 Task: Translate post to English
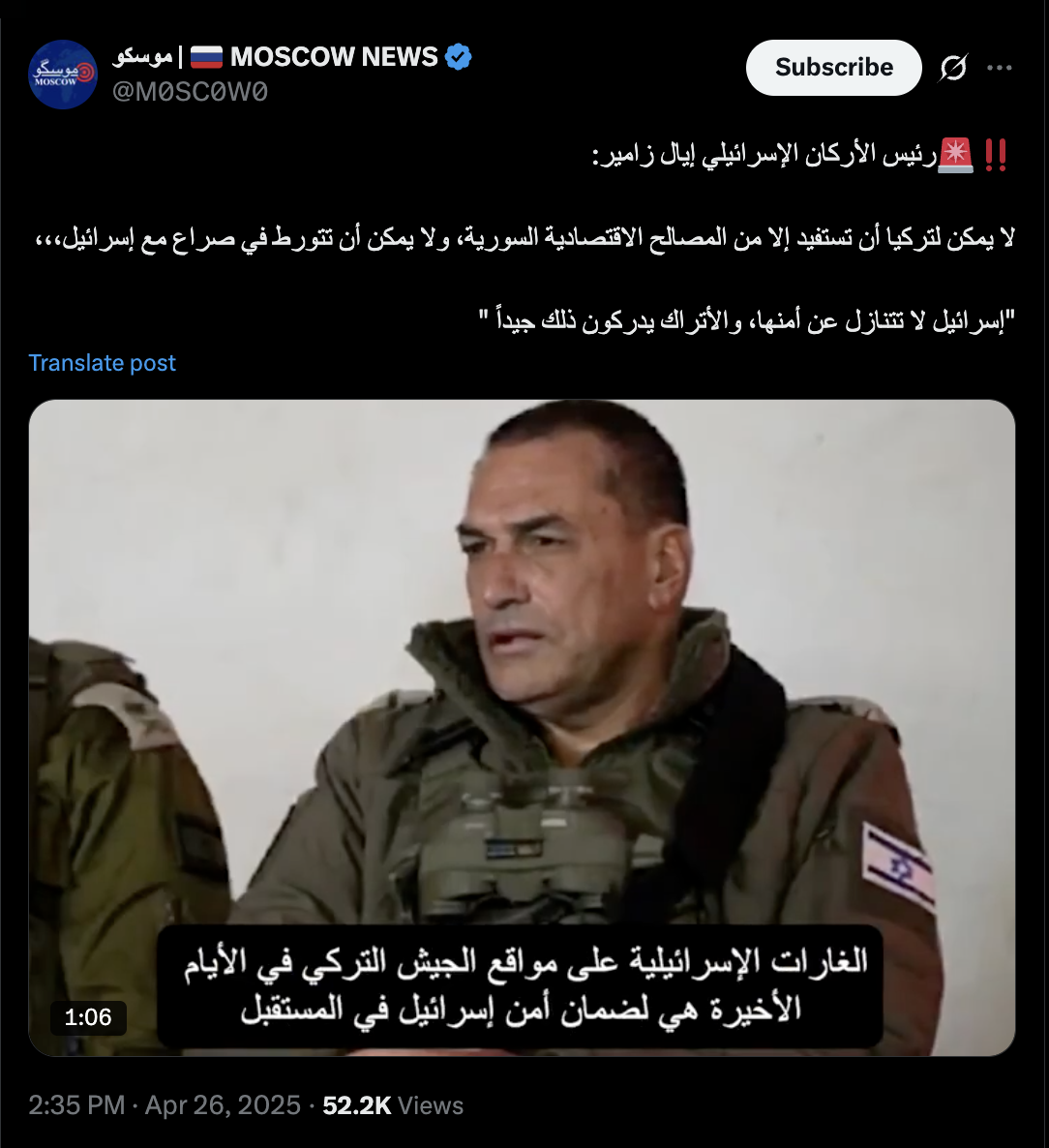tap(103, 363)
